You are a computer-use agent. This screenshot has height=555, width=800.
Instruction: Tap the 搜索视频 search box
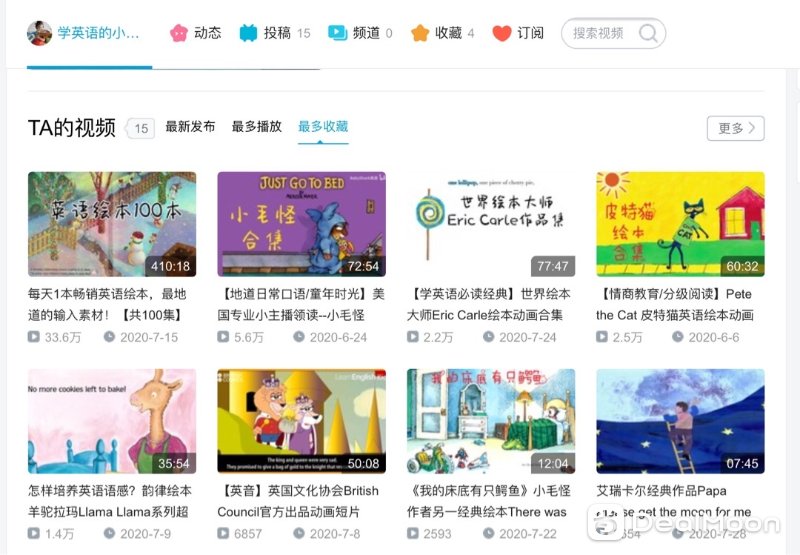click(612, 33)
